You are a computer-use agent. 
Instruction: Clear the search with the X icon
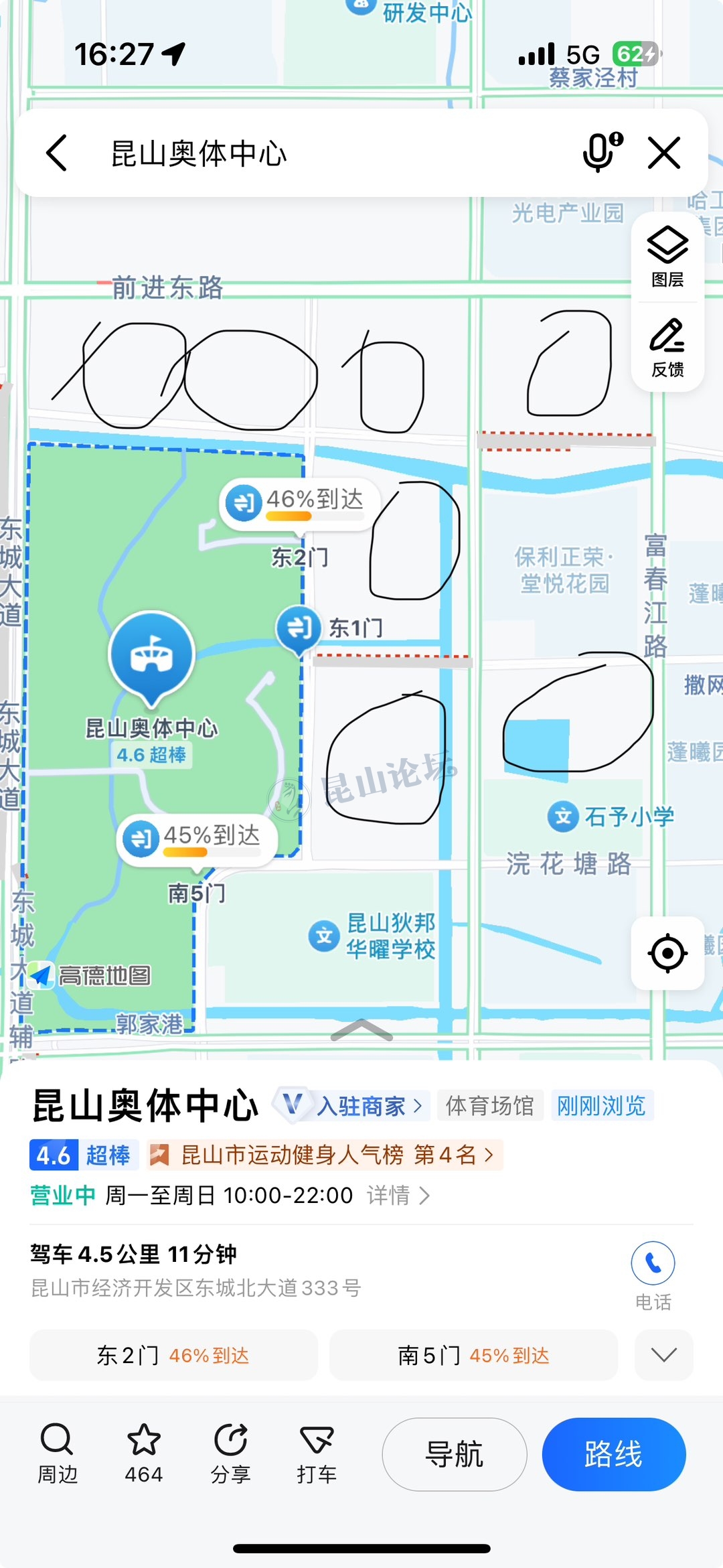coord(664,153)
